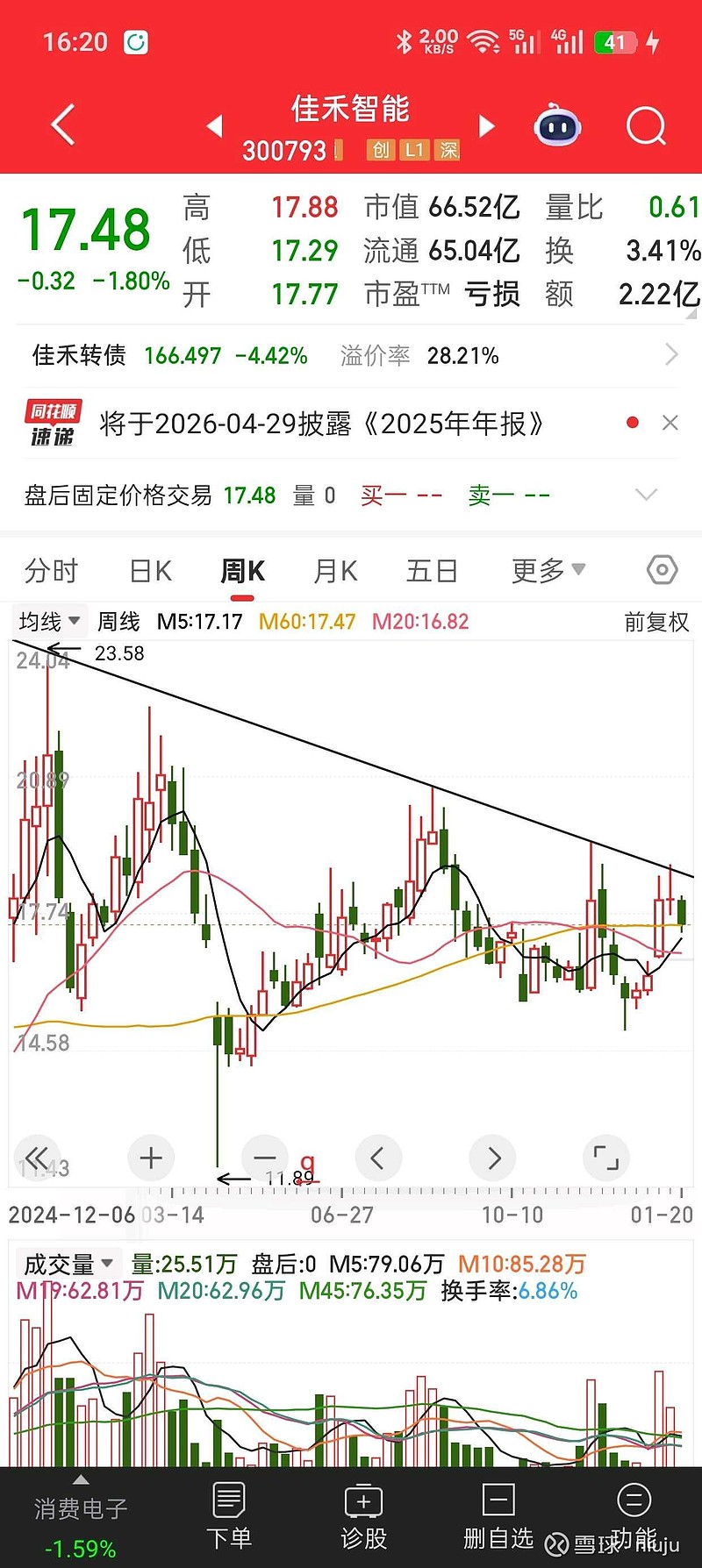702x1568 pixels.
Task: Zoom in on chart with plus icon
Action: [x=150, y=1158]
